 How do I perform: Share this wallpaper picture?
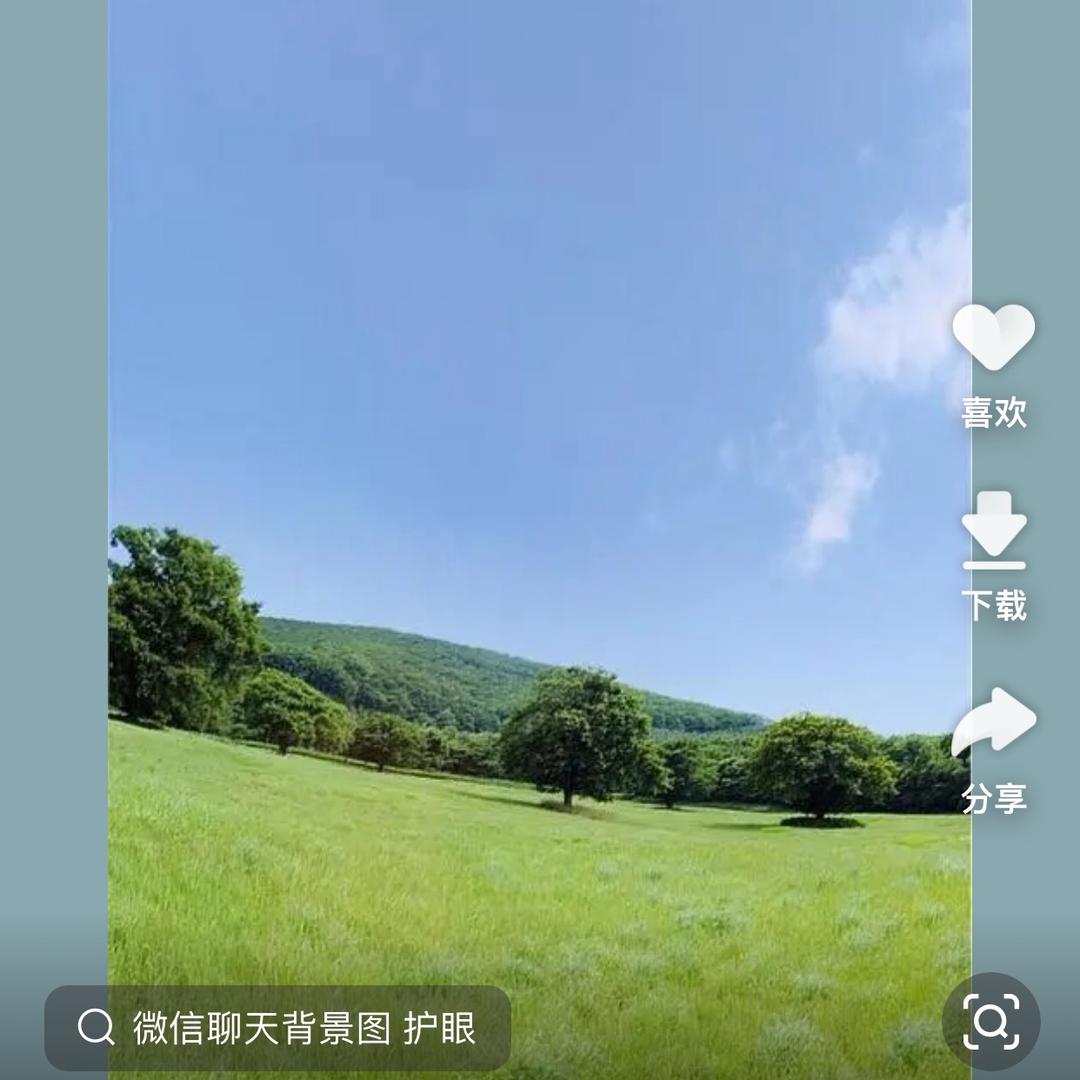[993, 722]
